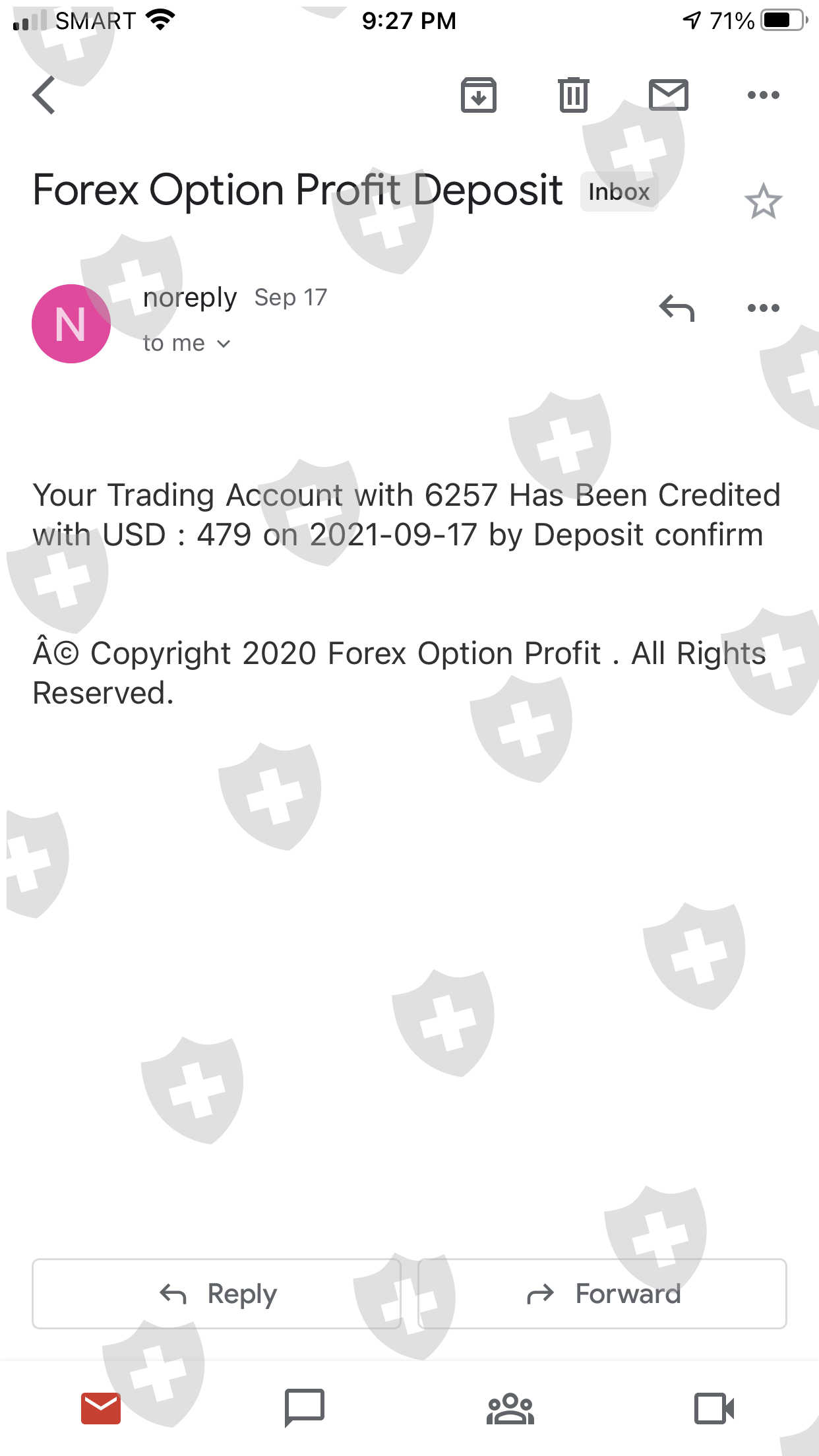
Task: Switch to the Mail tab
Action: (101, 1408)
